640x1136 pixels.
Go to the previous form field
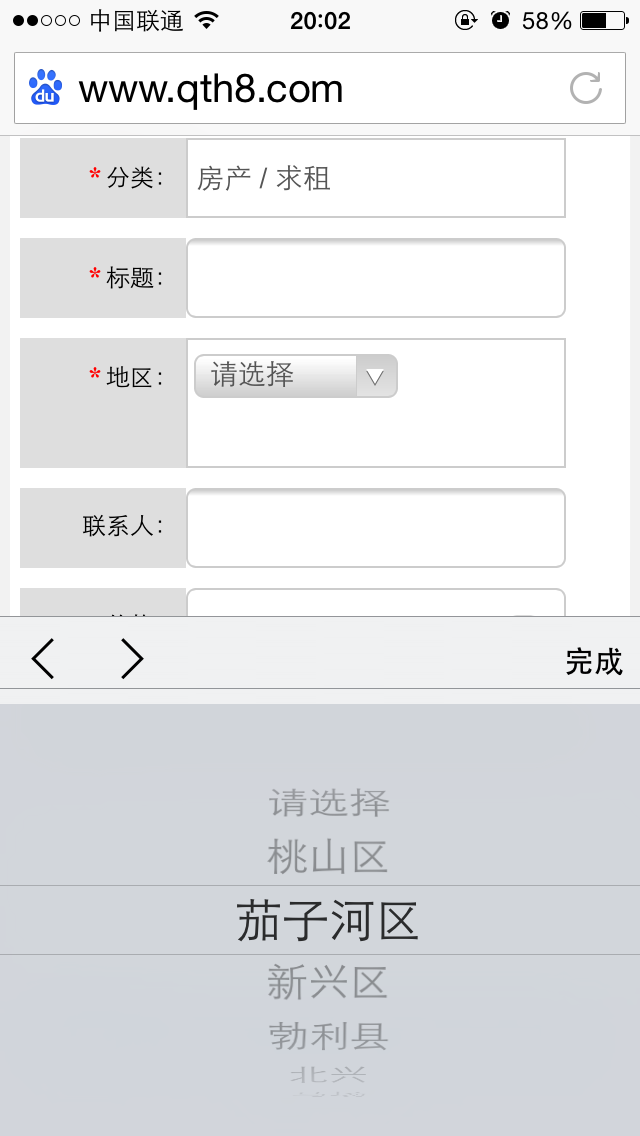pyautogui.click(x=43, y=659)
